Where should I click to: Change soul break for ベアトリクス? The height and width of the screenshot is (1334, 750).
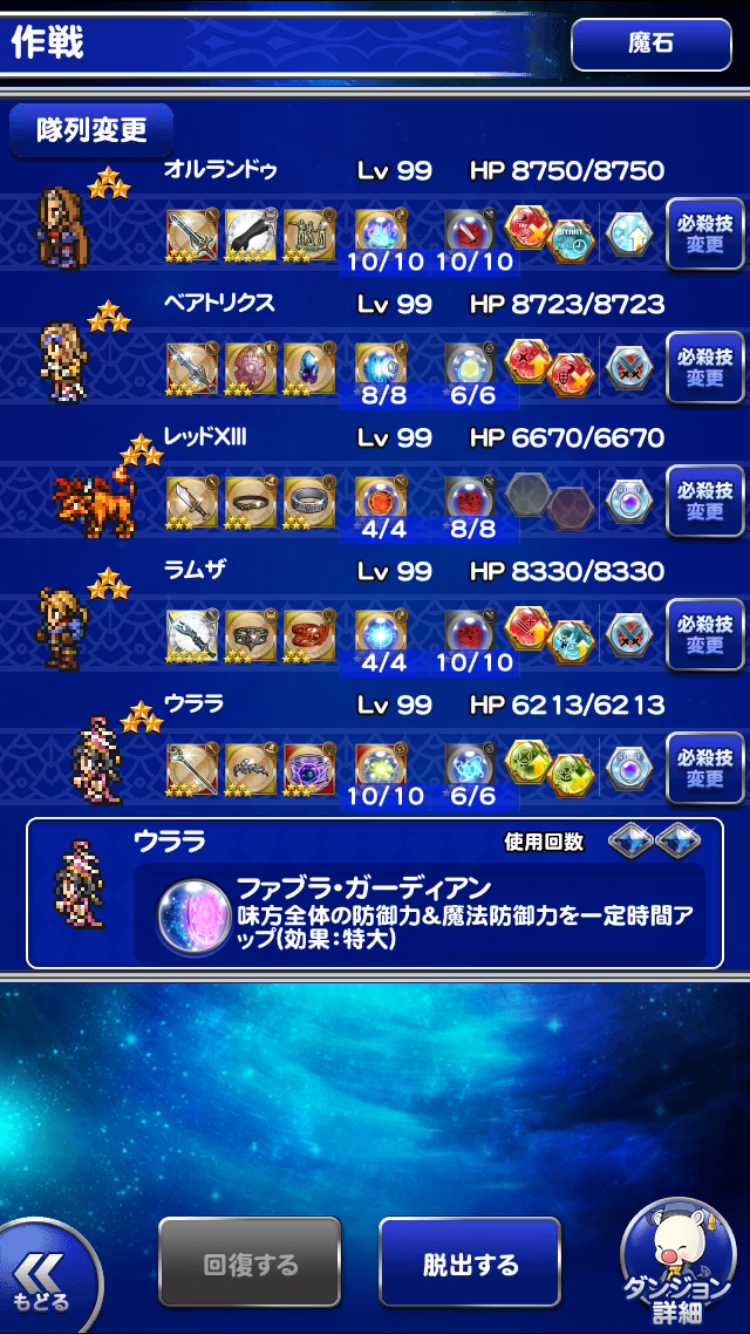pos(705,367)
